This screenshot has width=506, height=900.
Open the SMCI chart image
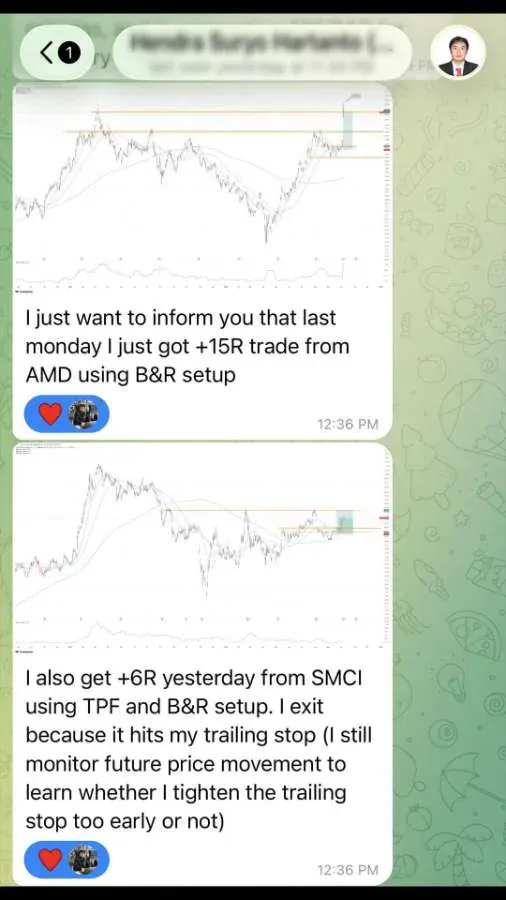click(x=202, y=548)
